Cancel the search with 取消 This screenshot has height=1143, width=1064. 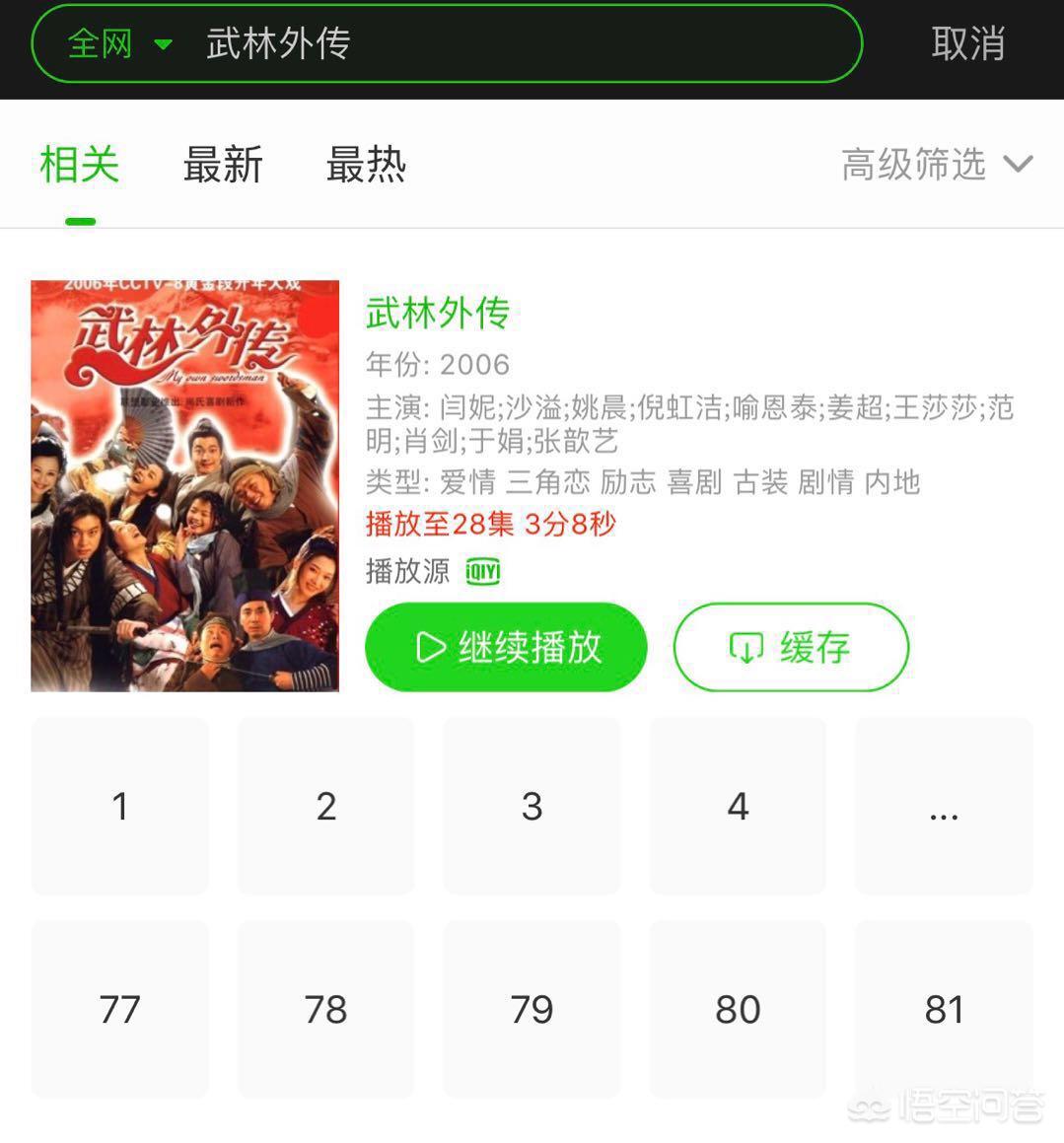(967, 43)
